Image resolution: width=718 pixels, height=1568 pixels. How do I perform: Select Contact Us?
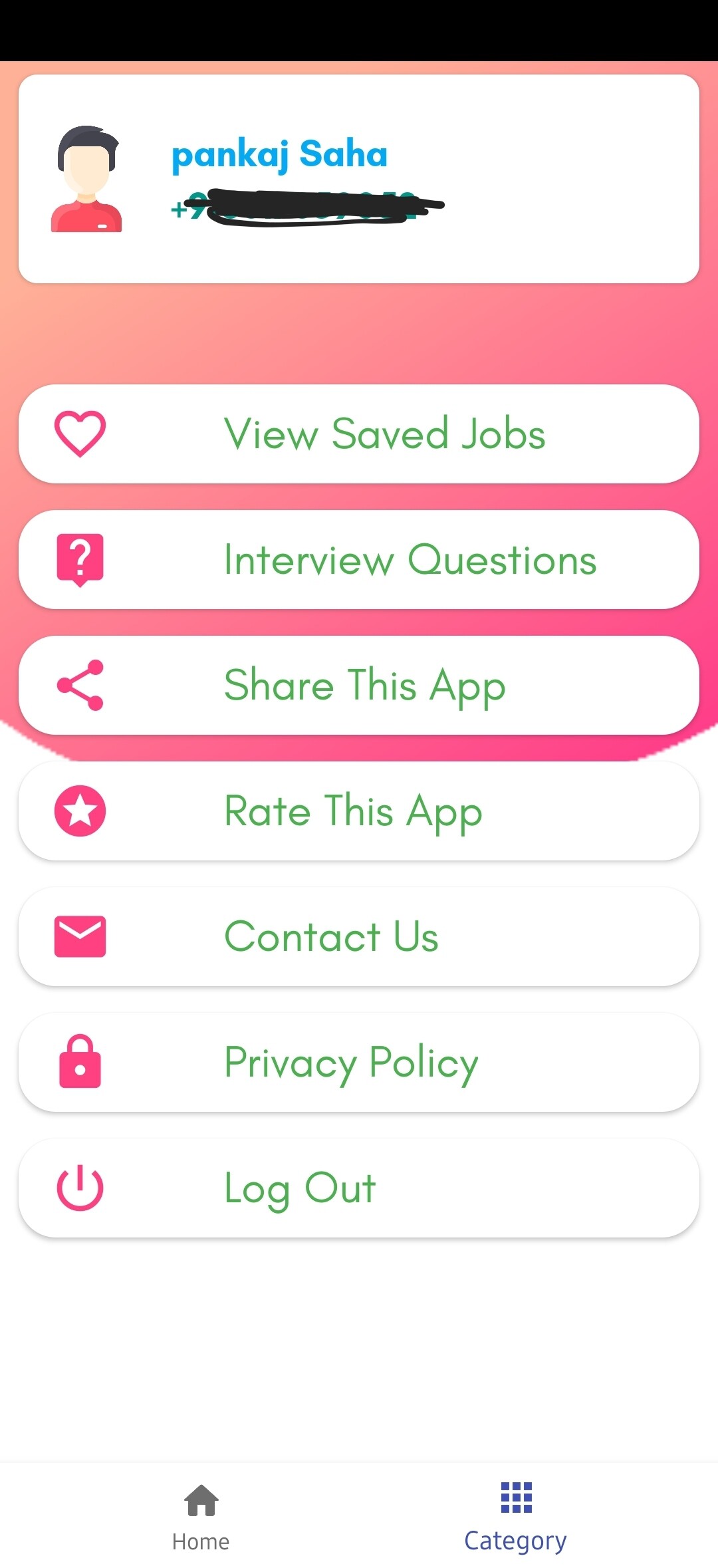point(331,936)
